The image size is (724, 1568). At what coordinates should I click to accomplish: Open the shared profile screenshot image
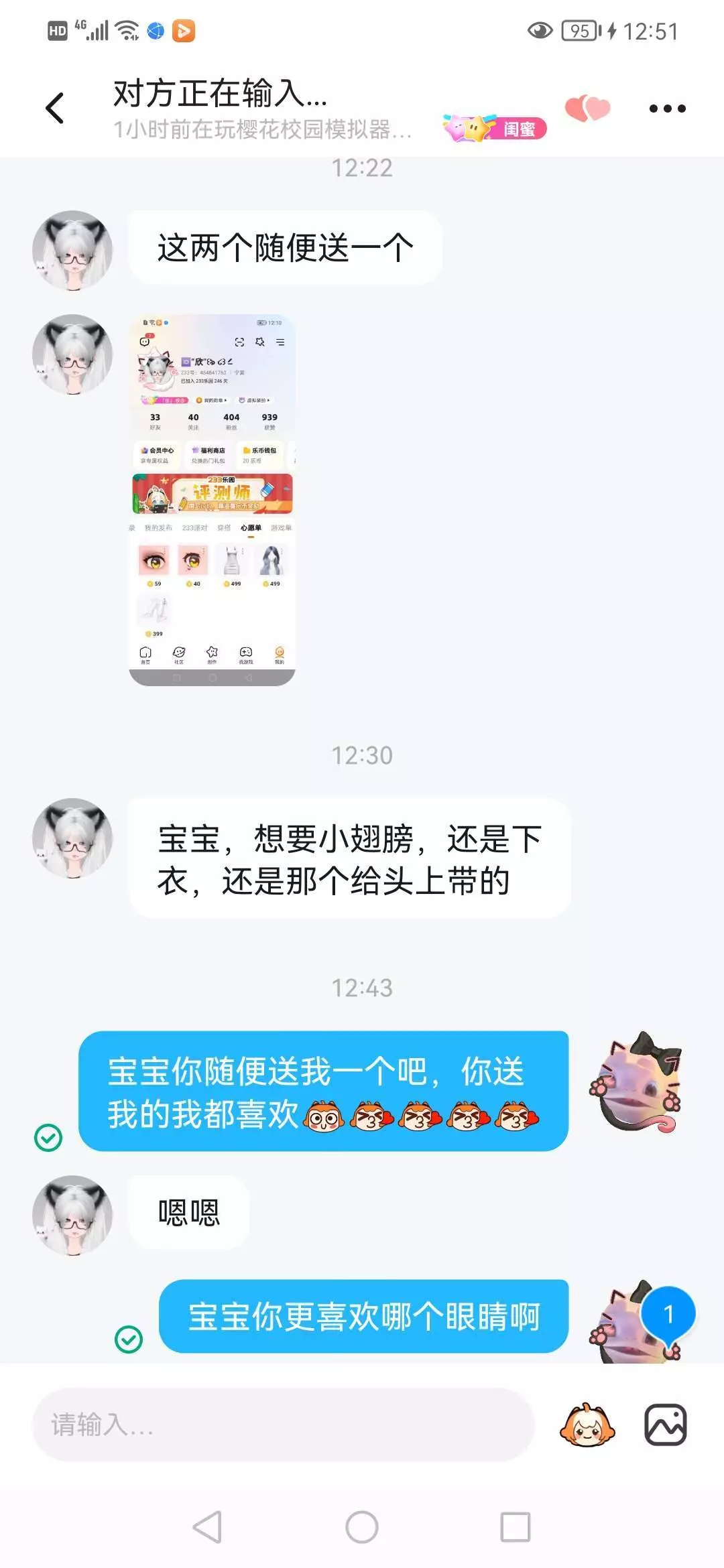(x=212, y=500)
